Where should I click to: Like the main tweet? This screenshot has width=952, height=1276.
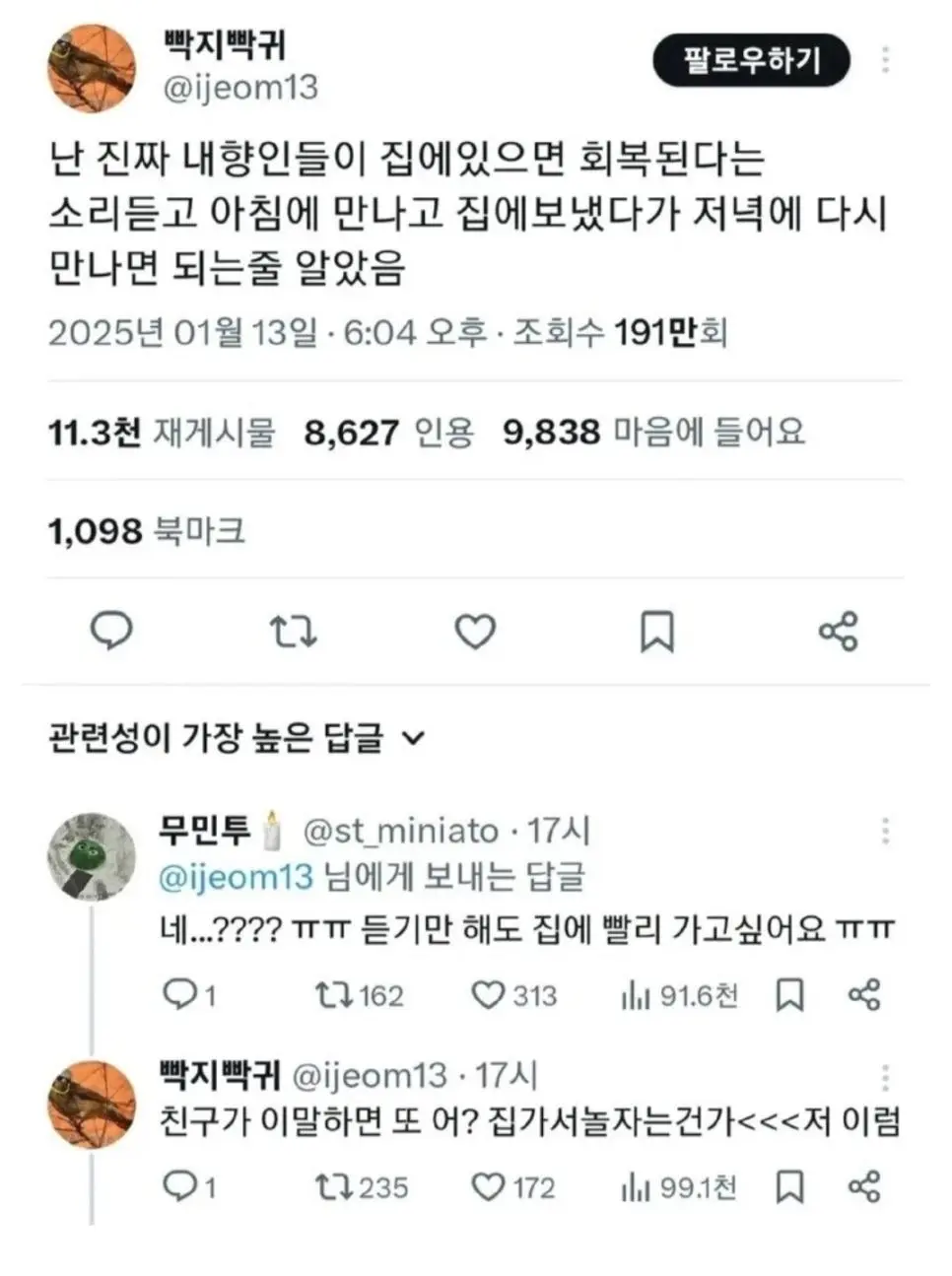coord(474,631)
